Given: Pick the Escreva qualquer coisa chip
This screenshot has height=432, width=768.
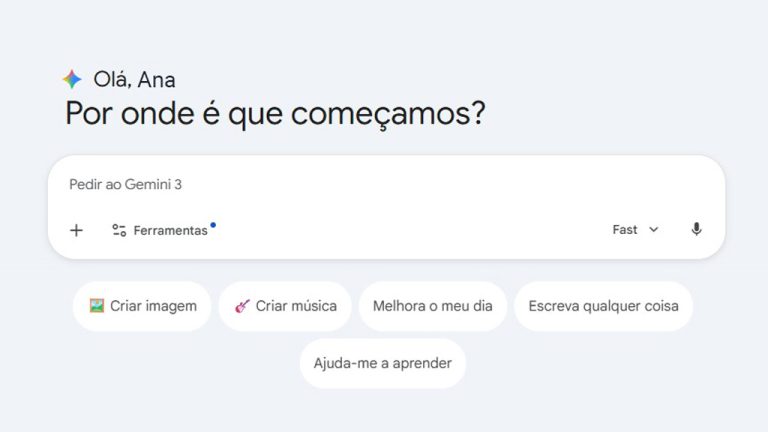Looking at the screenshot, I should (x=603, y=306).
